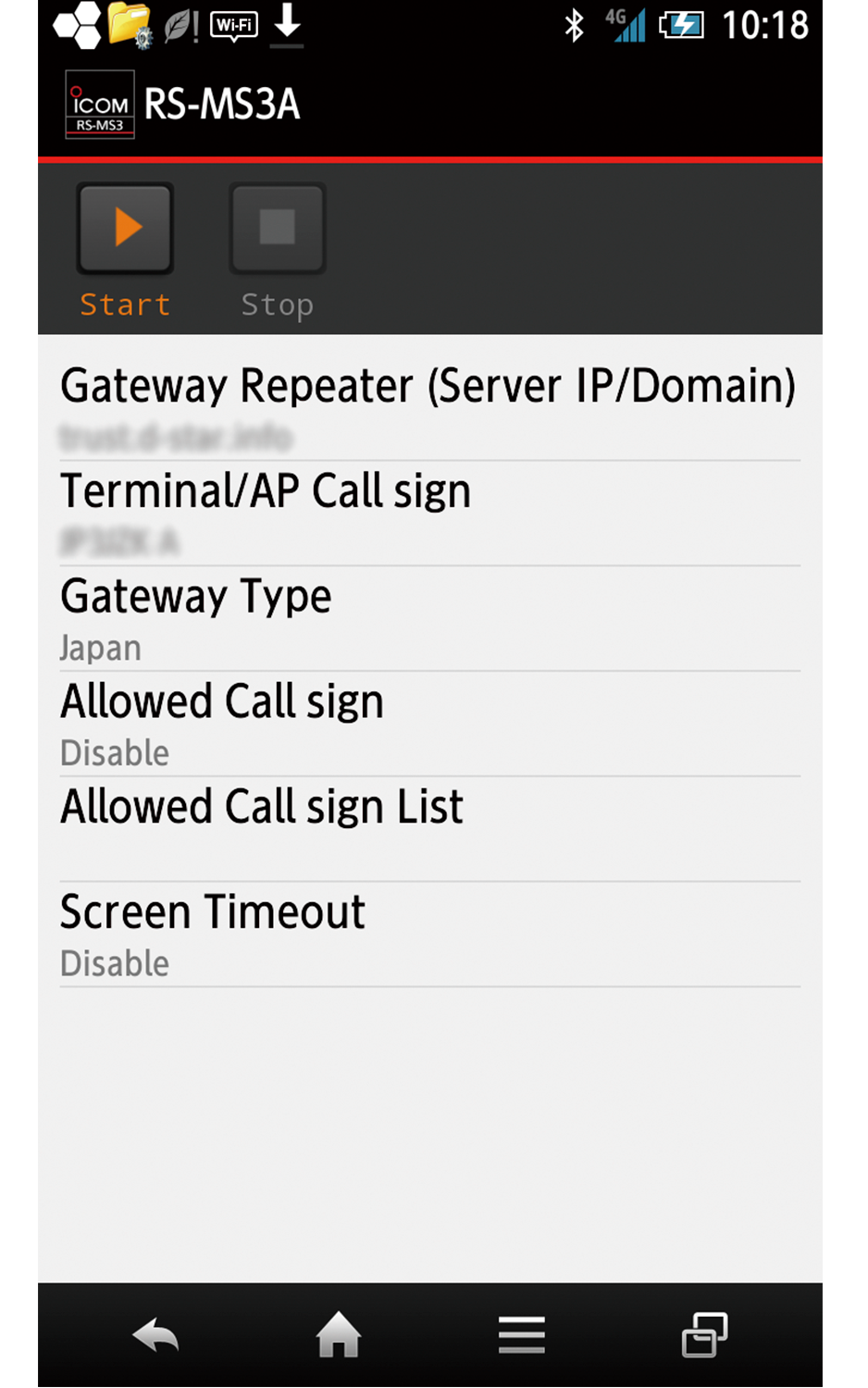The image size is (868, 1388).
Task: Go back using the navigation bar
Action: click(x=155, y=1336)
